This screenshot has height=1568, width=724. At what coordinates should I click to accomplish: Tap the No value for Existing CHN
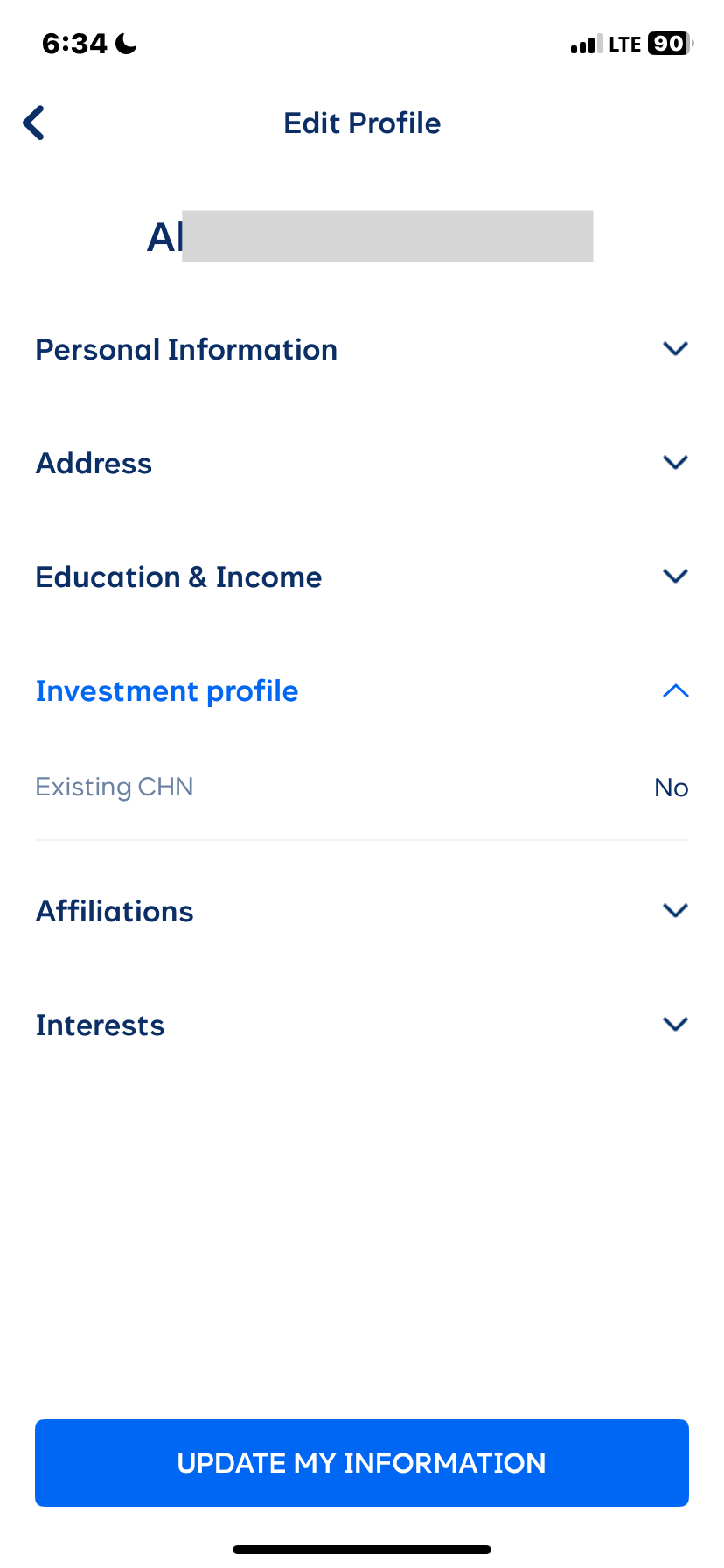671,787
